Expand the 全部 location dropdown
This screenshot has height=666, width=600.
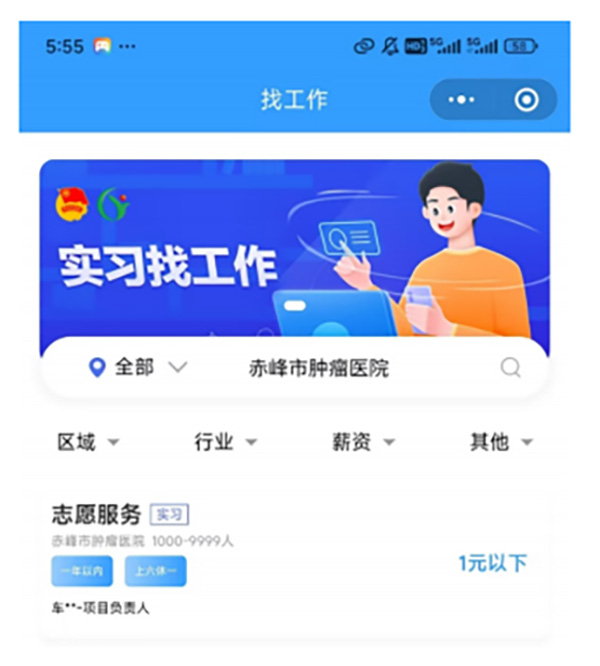pos(138,368)
